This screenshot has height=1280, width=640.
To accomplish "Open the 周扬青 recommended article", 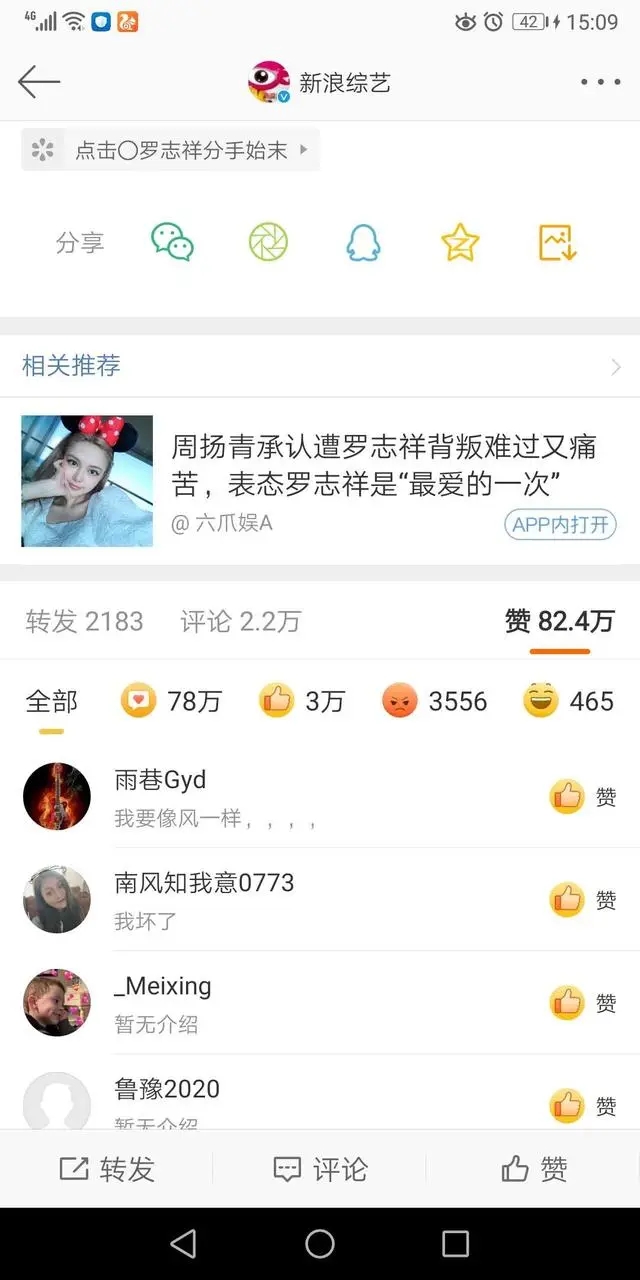I will tap(384, 465).
